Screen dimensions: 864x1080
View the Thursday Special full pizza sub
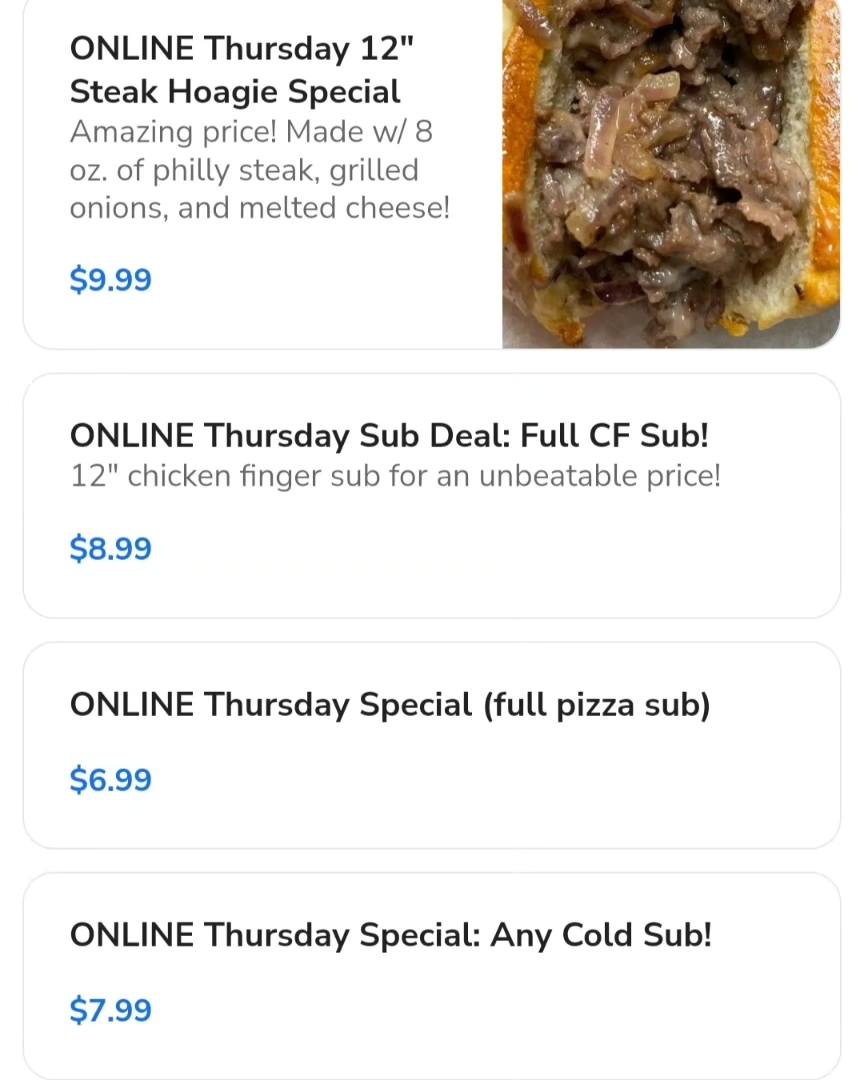(389, 705)
